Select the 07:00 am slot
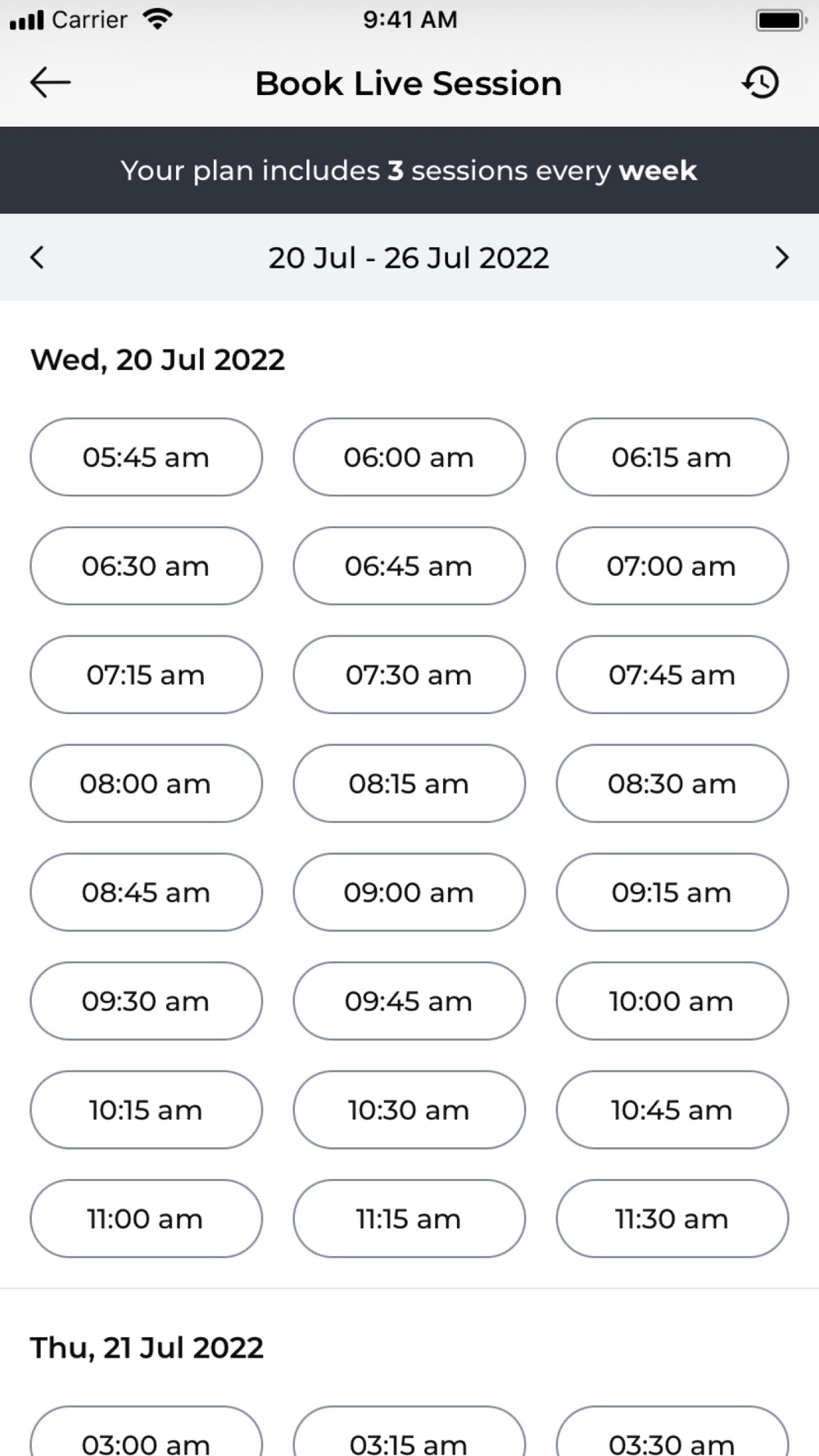The image size is (819, 1456). pyautogui.click(x=672, y=566)
